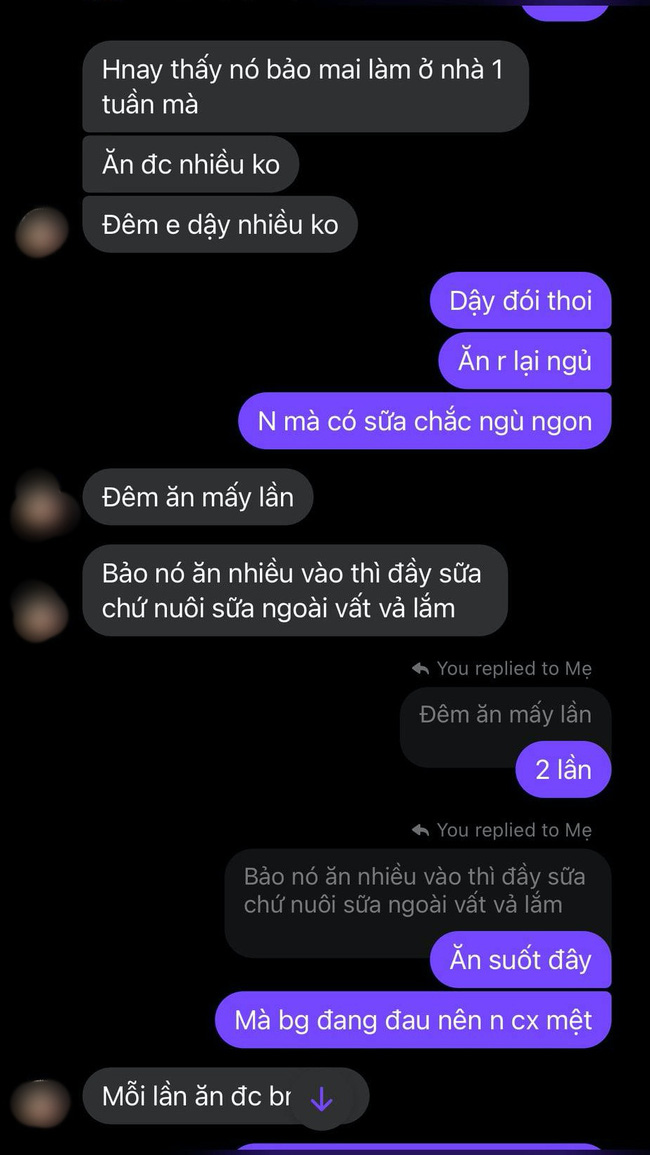650x1155 pixels.
Task: Open the quoted reply above "Ăn suốt đây"
Action: (415, 890)
